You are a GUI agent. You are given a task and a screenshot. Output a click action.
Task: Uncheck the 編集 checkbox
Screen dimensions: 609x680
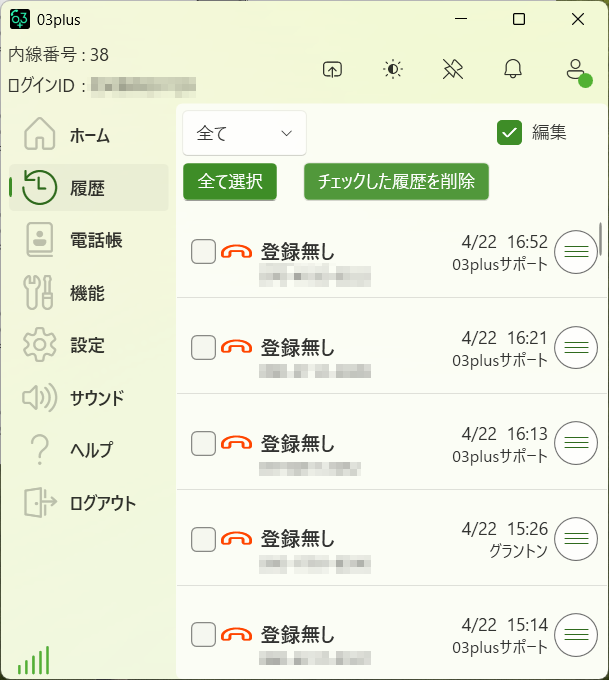point(510,132)
